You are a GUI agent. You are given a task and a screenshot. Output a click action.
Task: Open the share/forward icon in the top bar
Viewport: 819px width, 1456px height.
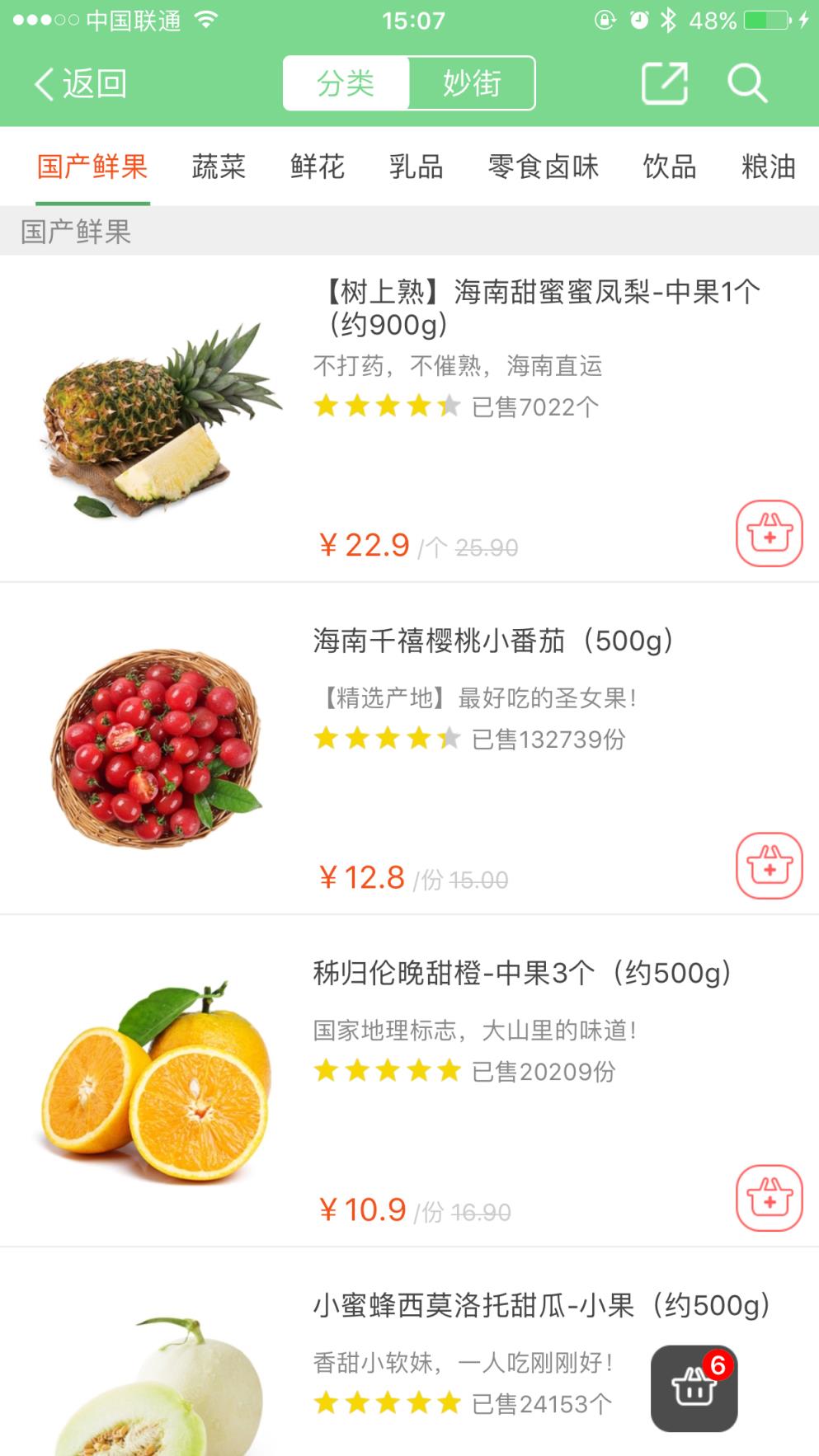tap(665, 82)
